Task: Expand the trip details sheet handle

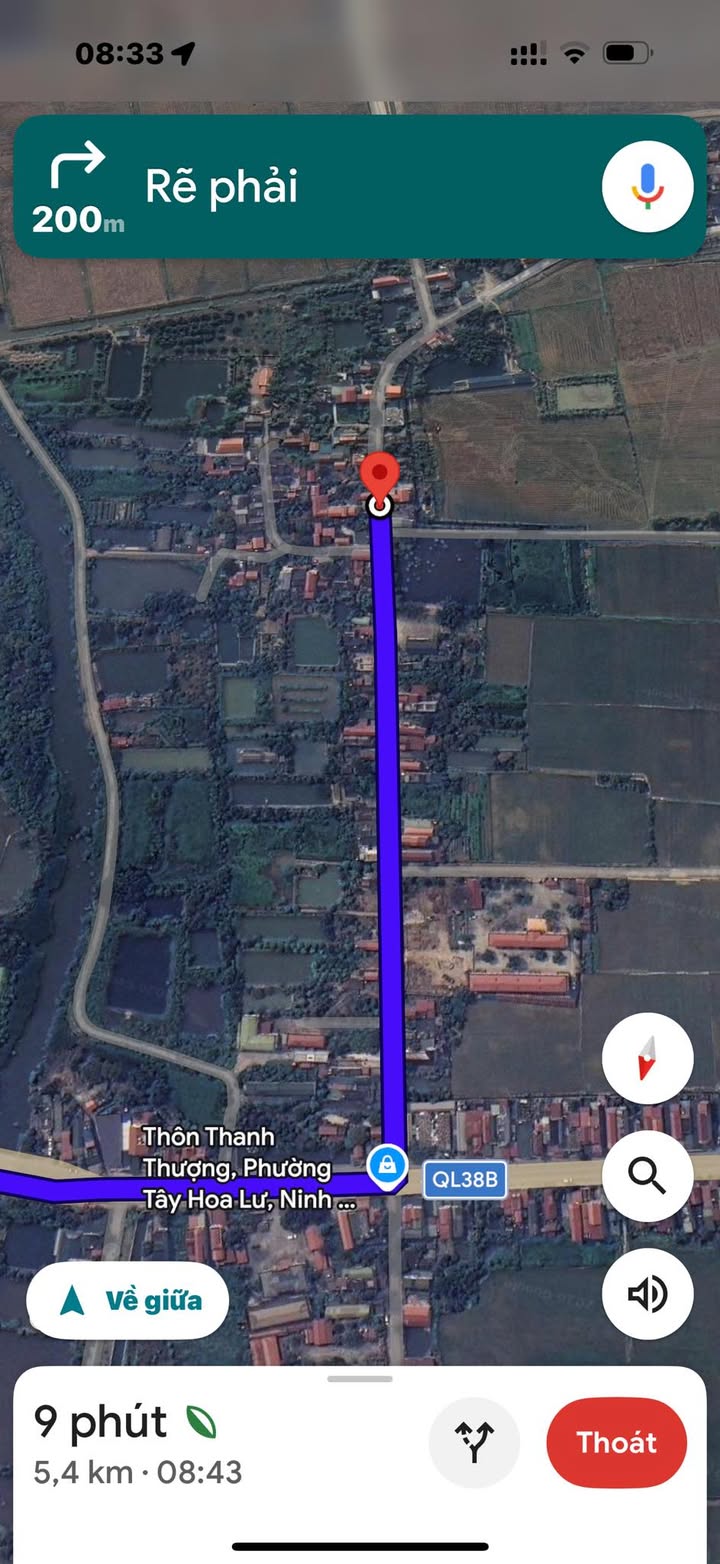Action: [x=360, y=1379]
